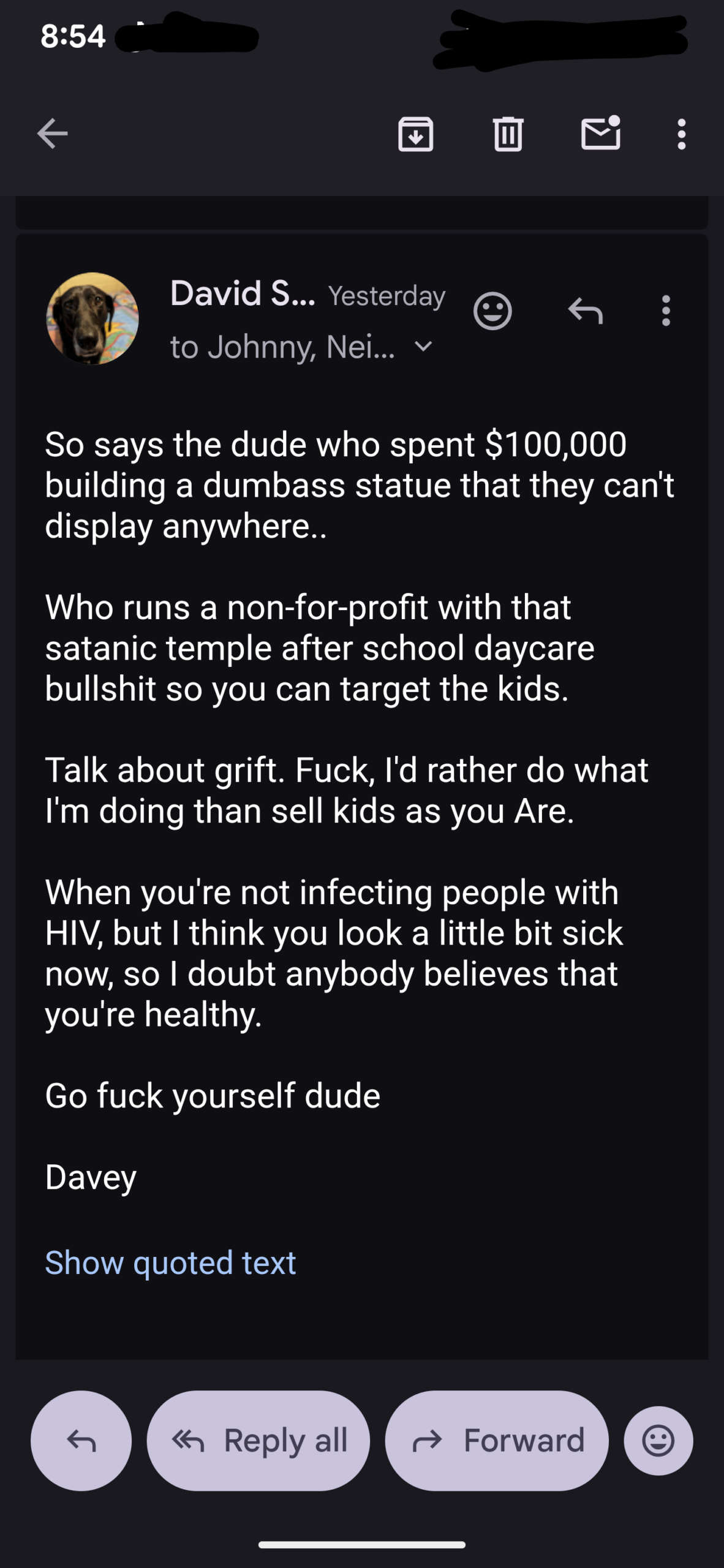Go back to the inbox
Viewport: 724px width, 1568px height.
(x=52, y=134)
